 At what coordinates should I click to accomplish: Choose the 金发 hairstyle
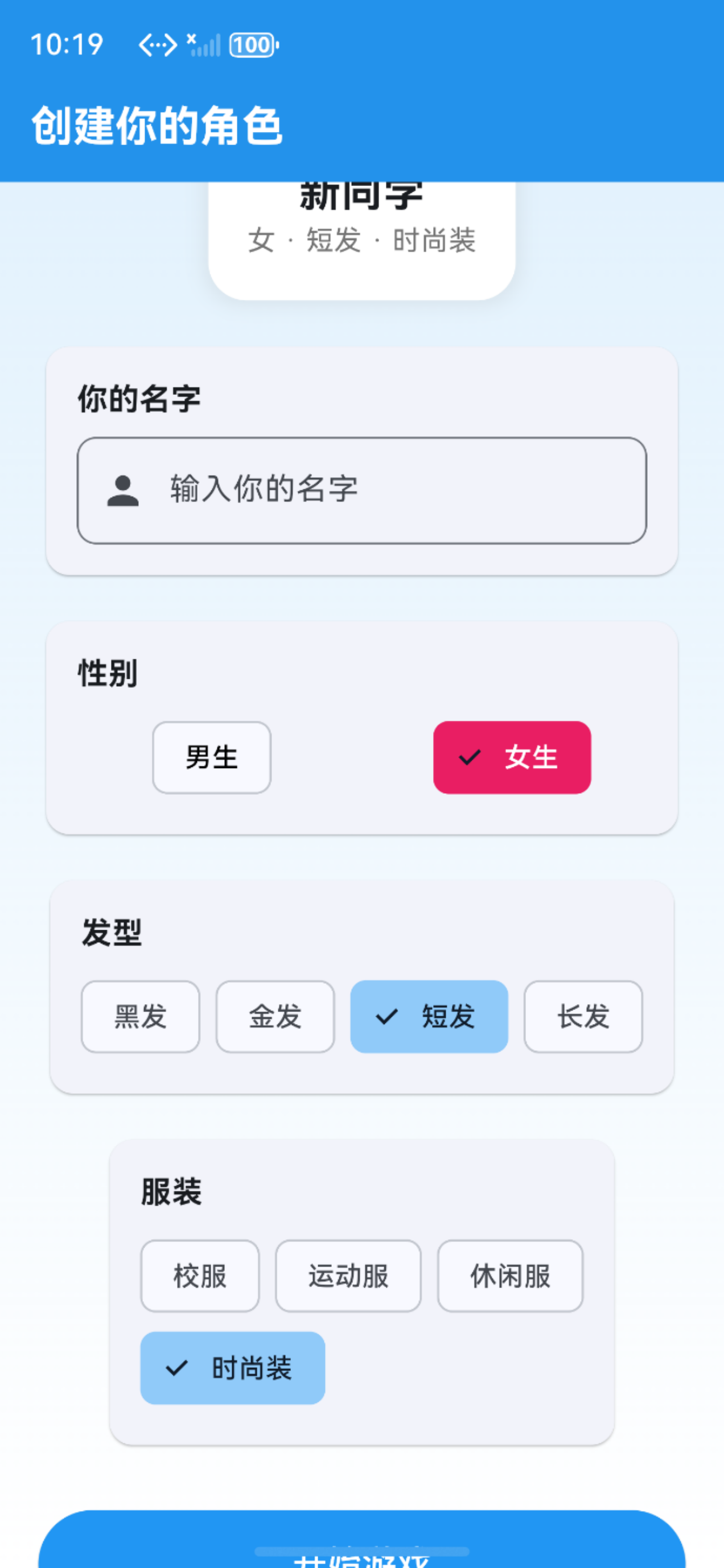pyautogui.click(x=274, y=1017)
